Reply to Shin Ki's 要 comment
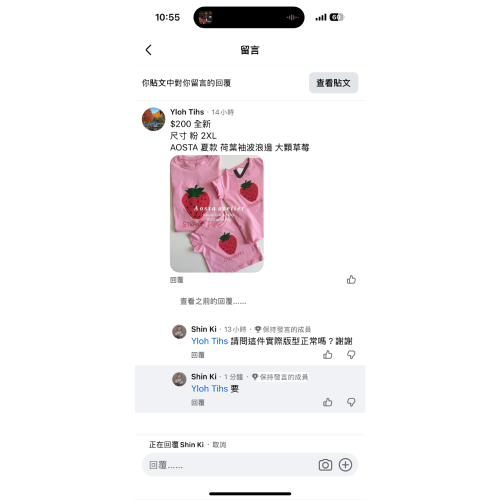Screen dimensions: 500x500 tap(198, 403)
